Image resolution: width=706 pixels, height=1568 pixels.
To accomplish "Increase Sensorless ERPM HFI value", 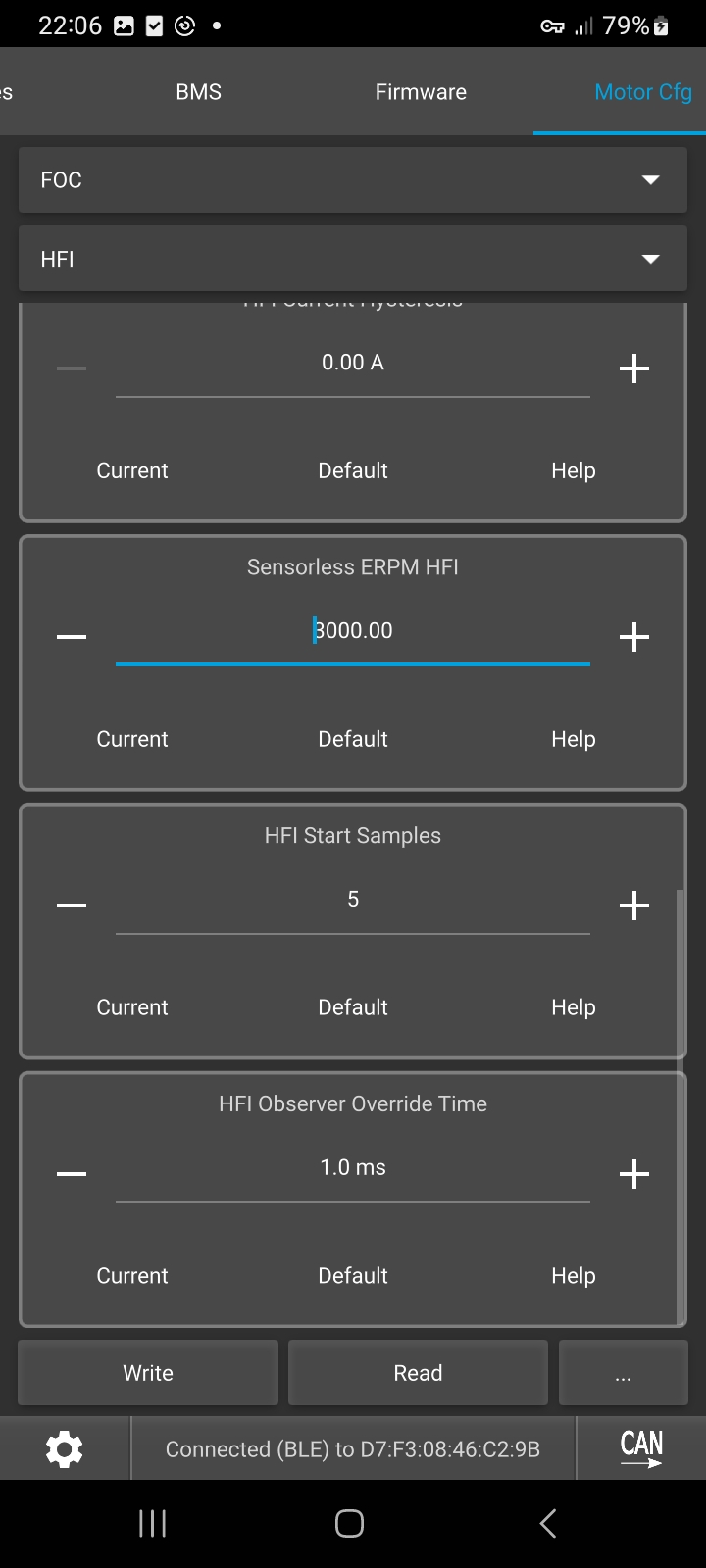I will (634, 637).
